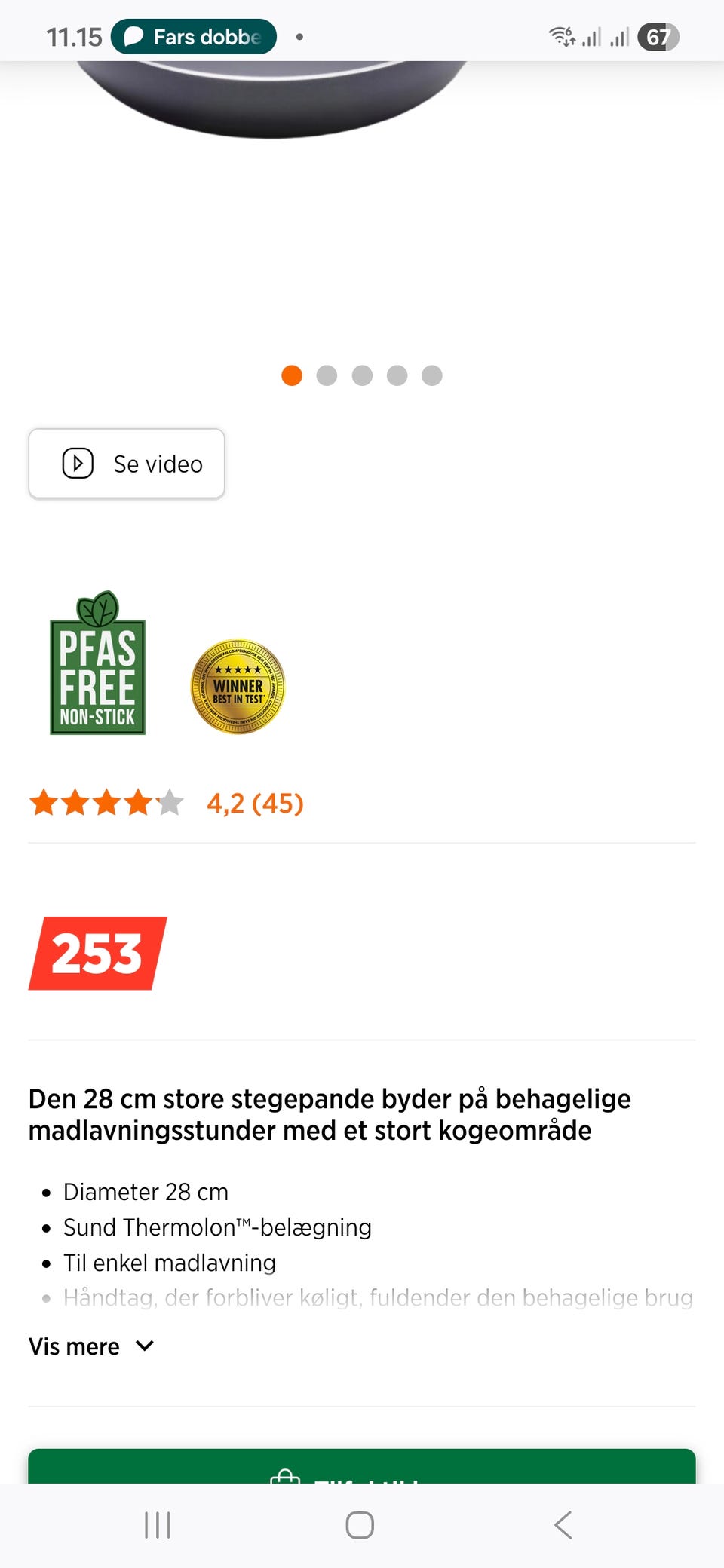Select the active orange carousel dot

click(x=291, y=375)
